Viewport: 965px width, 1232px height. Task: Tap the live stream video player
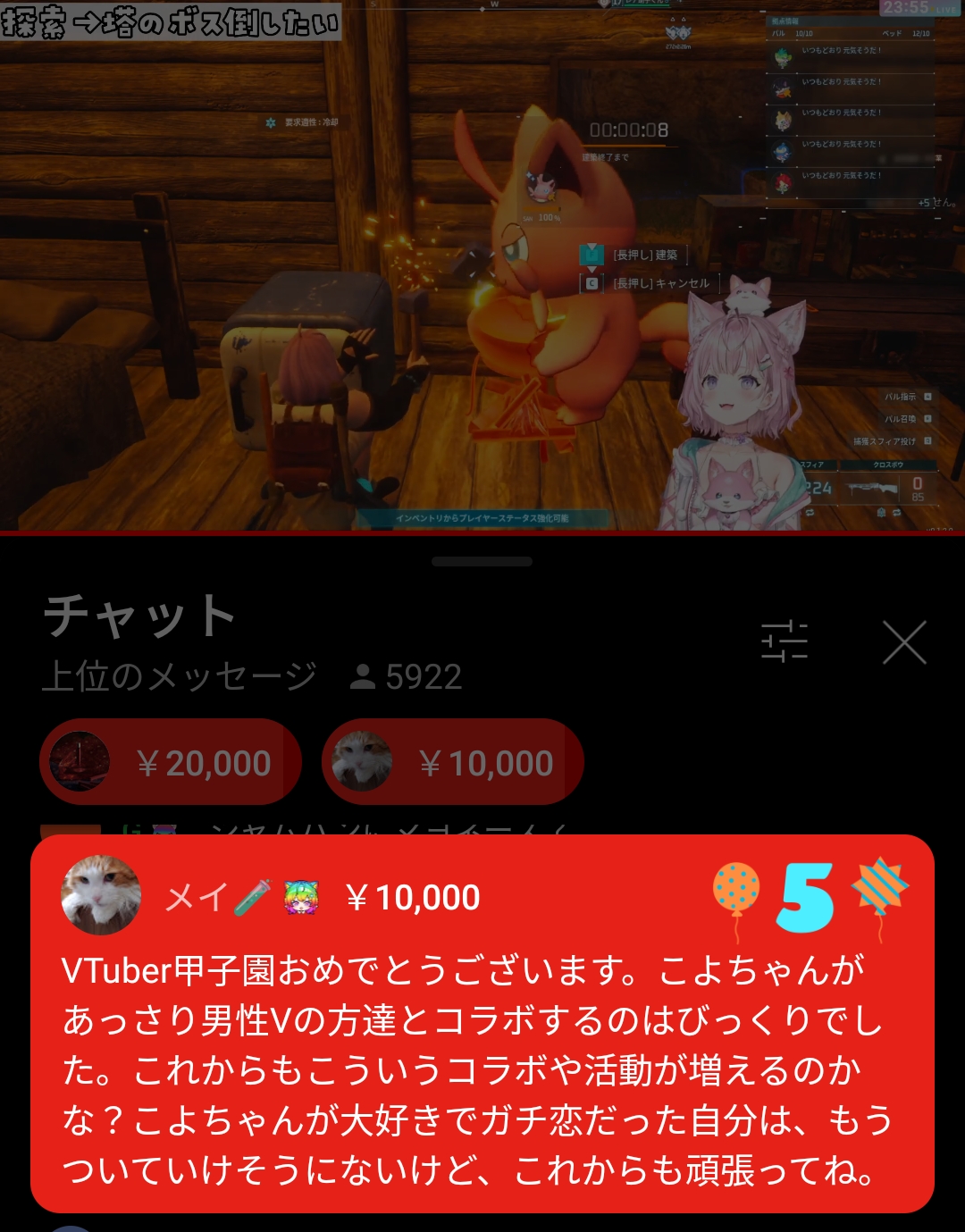[x=482, y=266]
